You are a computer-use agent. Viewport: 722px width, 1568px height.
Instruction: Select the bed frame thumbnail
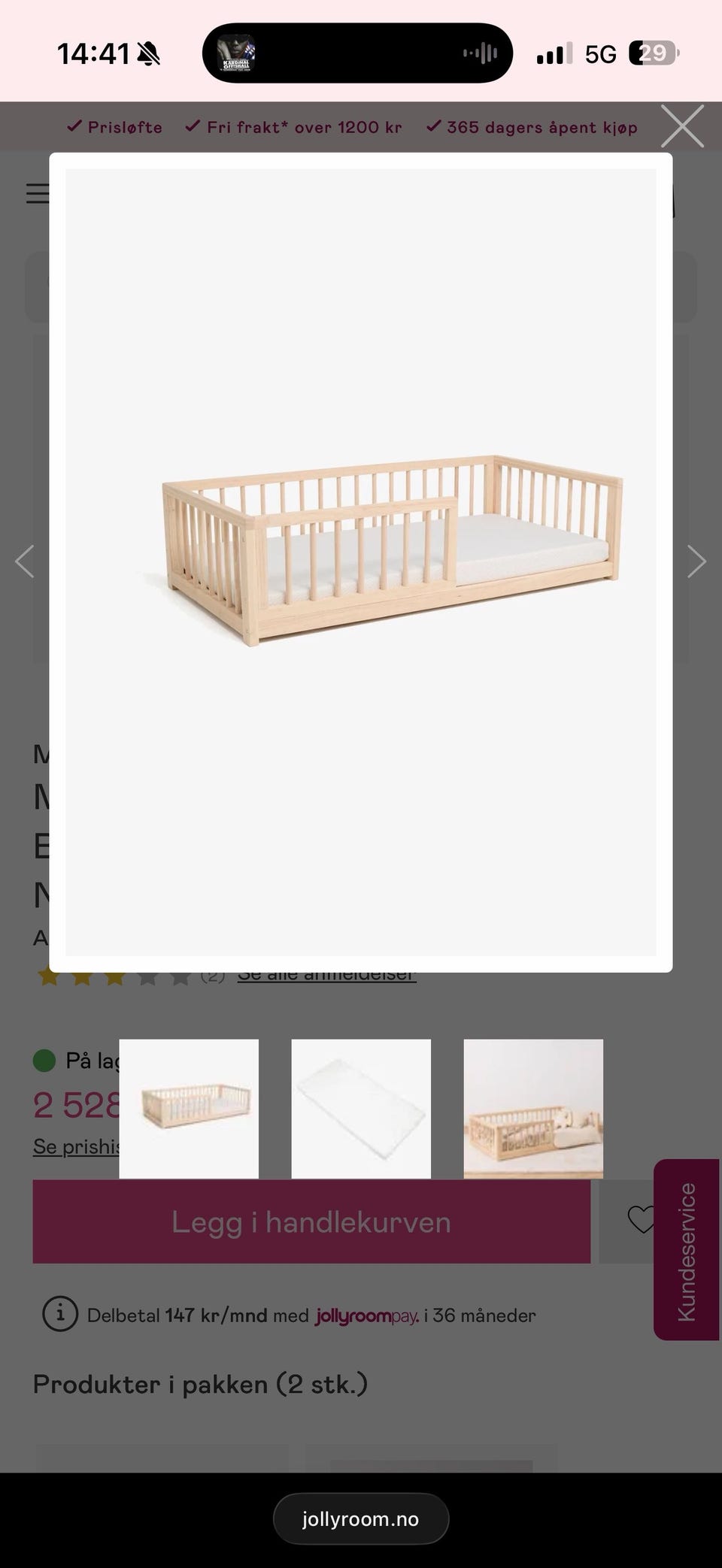click(189, 1108)
